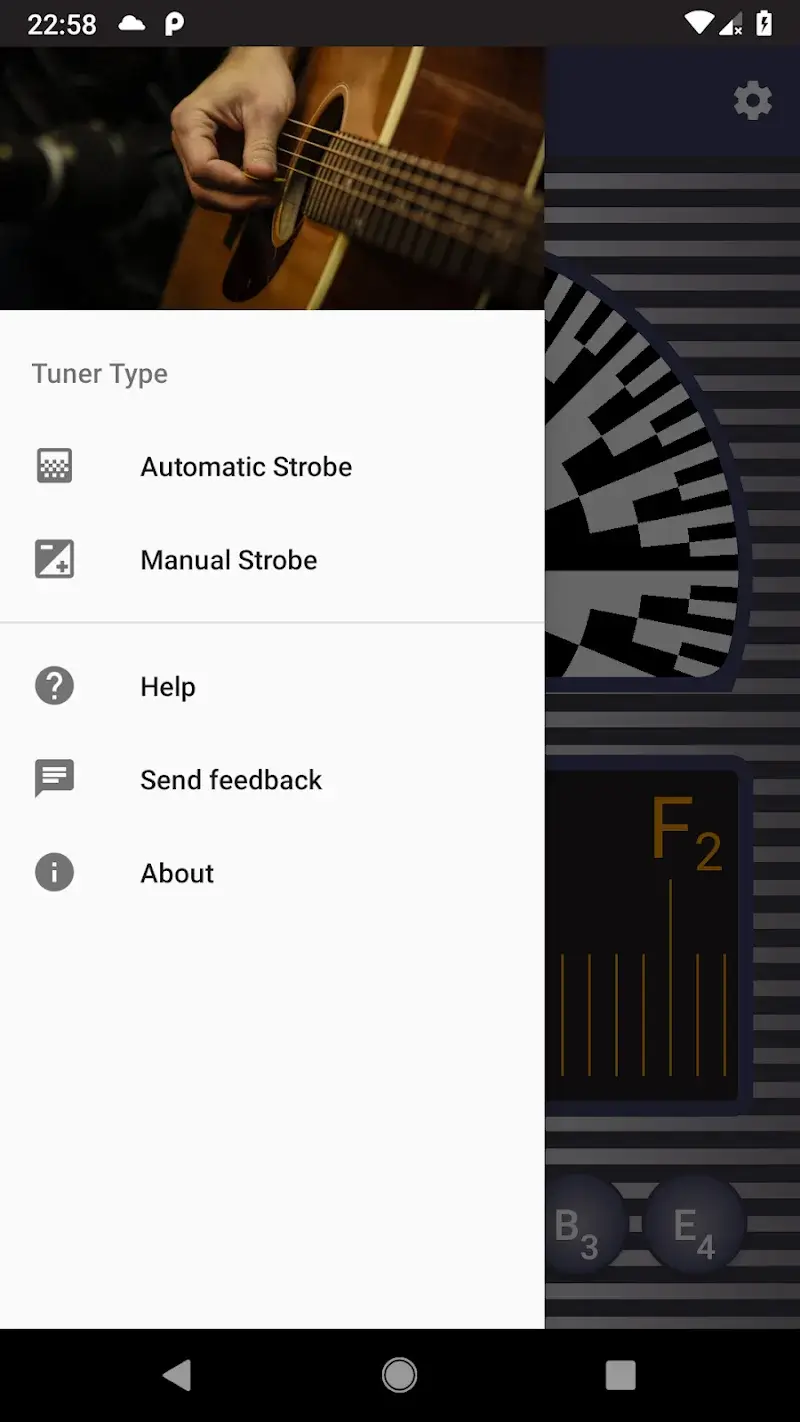Tap the Help question mark icon
The image size is (800, 1422).
click(53, 685)
